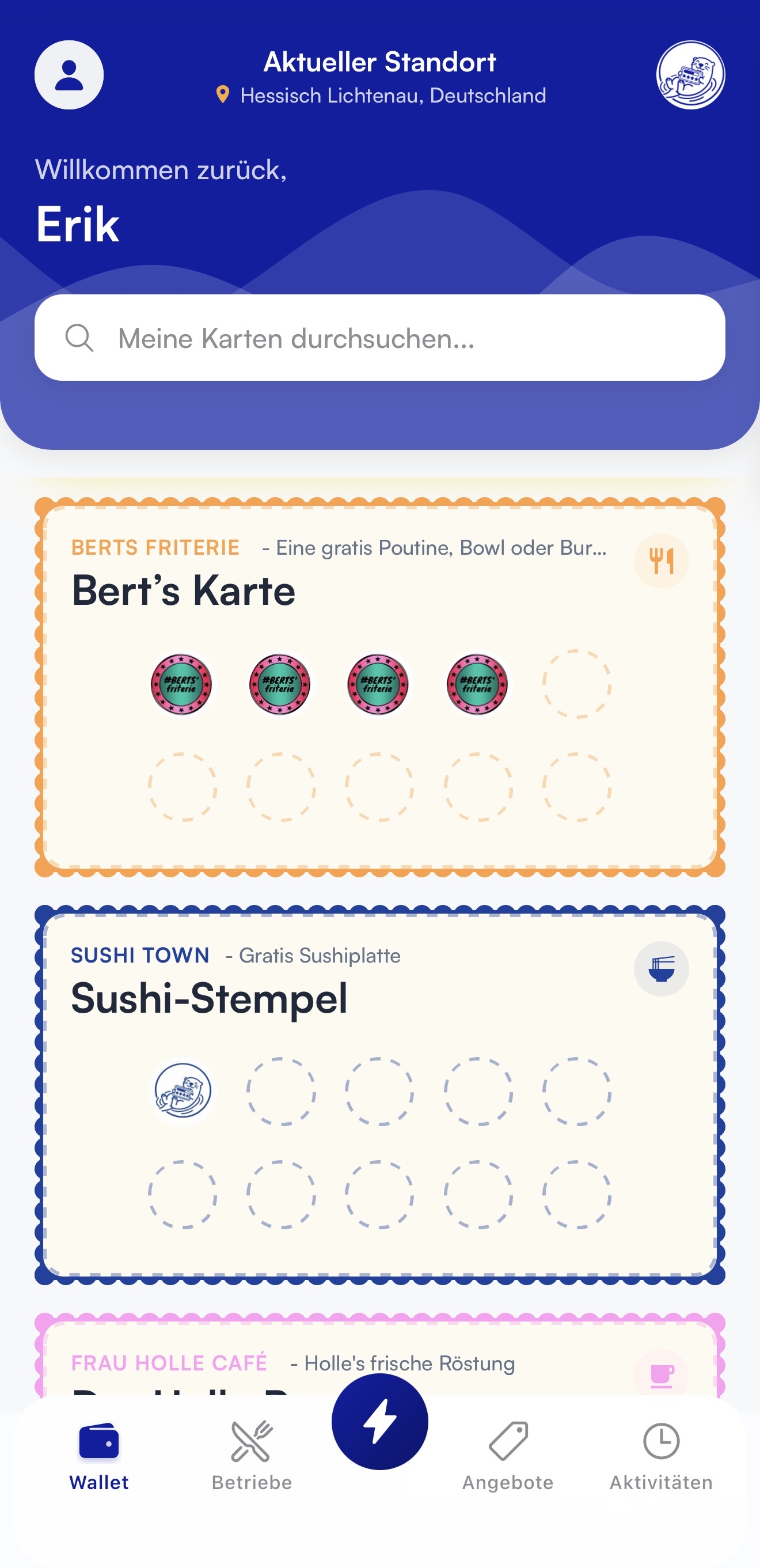Click the fork-and-knife icon on Bert's Karte

(x=661, y=560)
